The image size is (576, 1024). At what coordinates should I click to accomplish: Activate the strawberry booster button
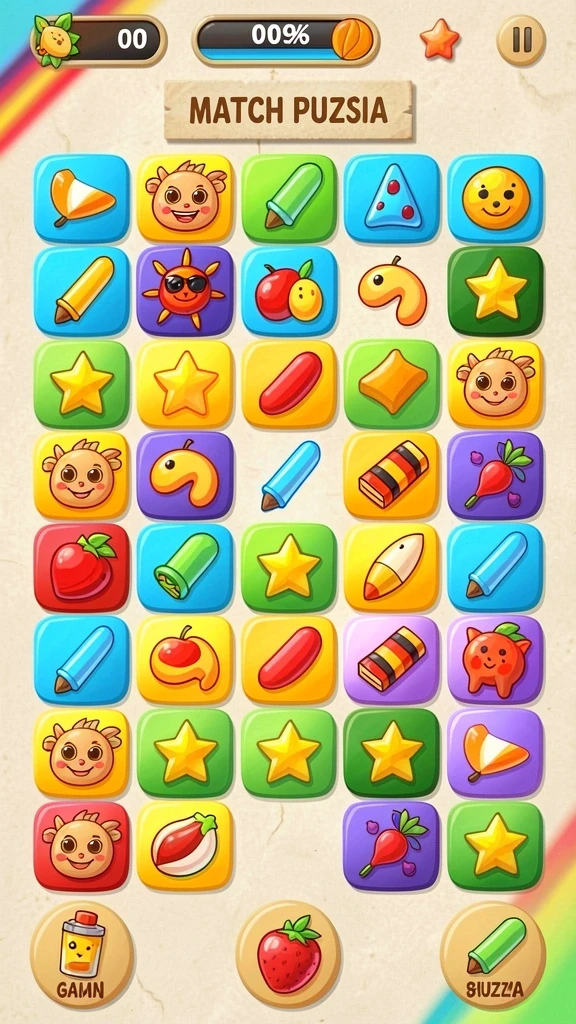click(x=289, y=955)
